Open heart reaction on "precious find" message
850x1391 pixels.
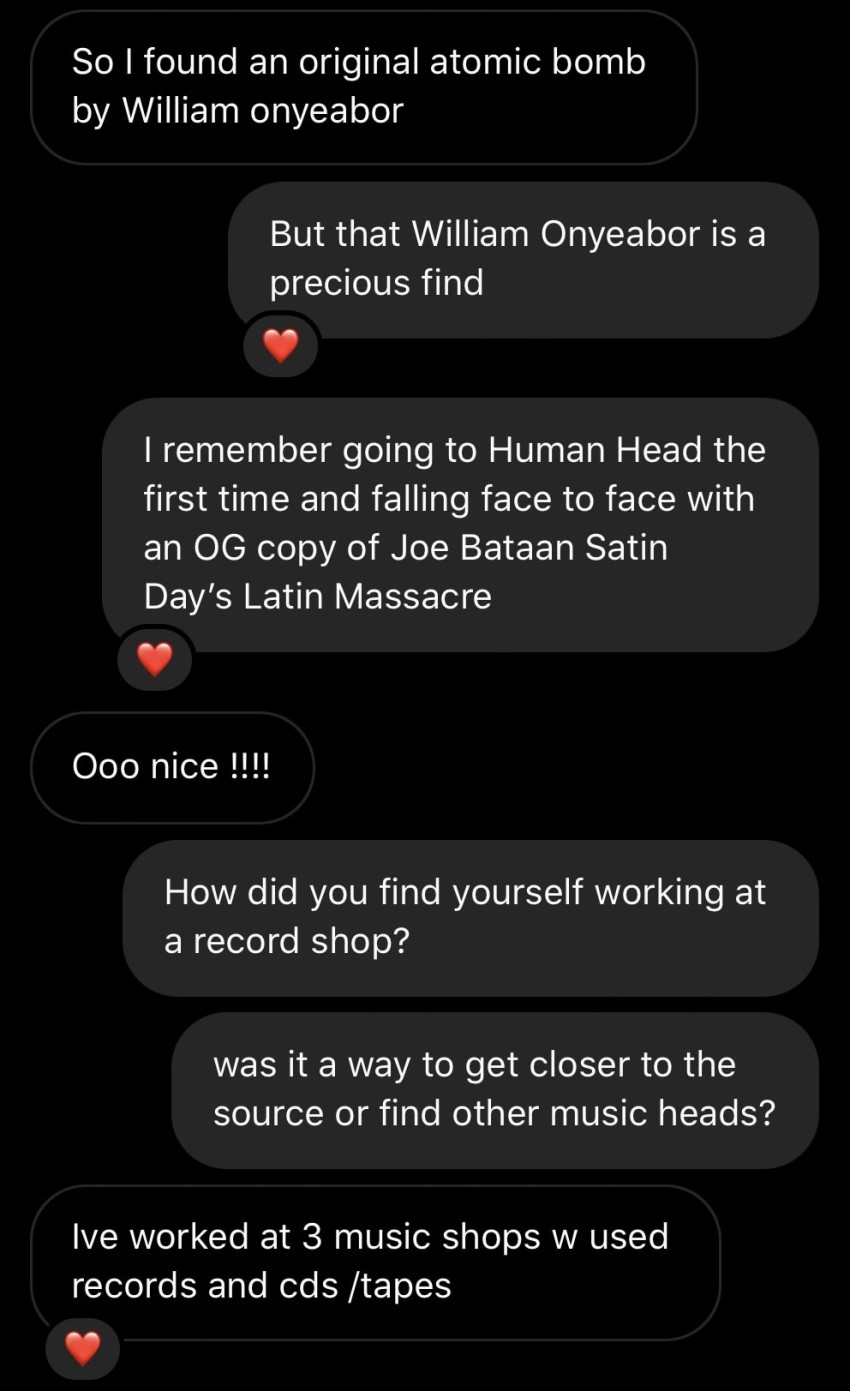click(x=280, y=347)
